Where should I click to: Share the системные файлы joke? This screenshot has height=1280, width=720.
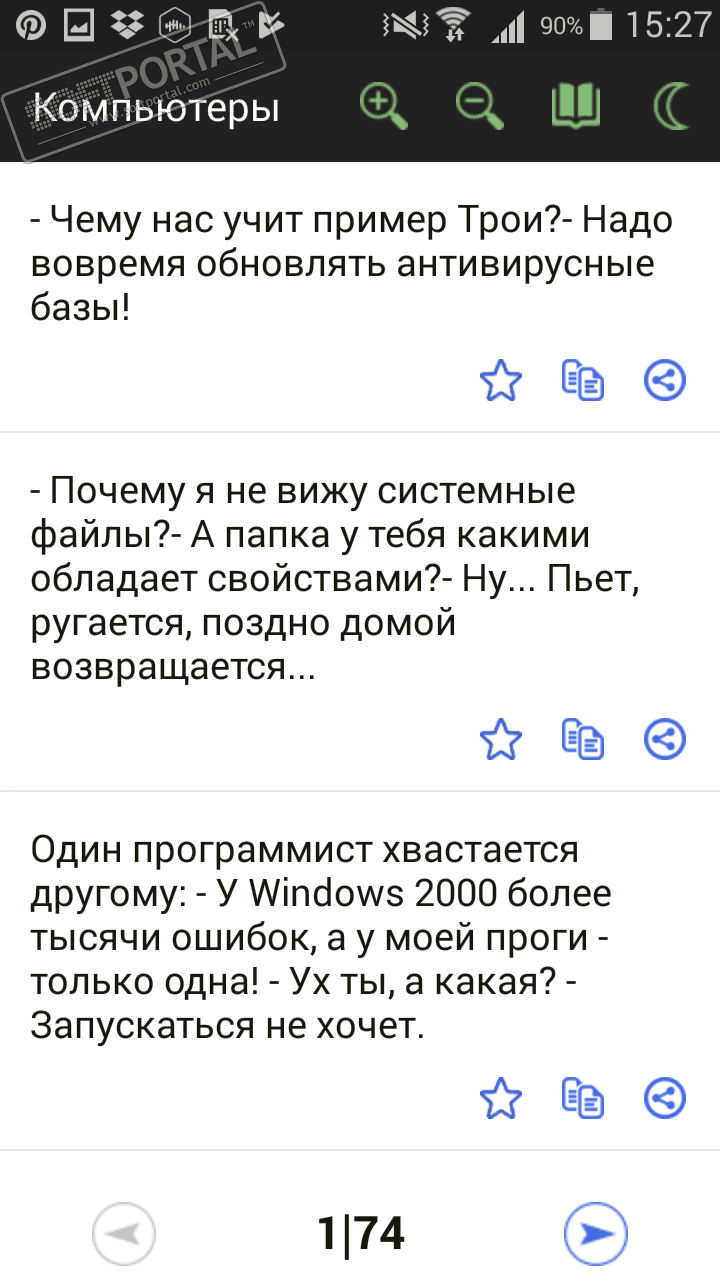665,739
